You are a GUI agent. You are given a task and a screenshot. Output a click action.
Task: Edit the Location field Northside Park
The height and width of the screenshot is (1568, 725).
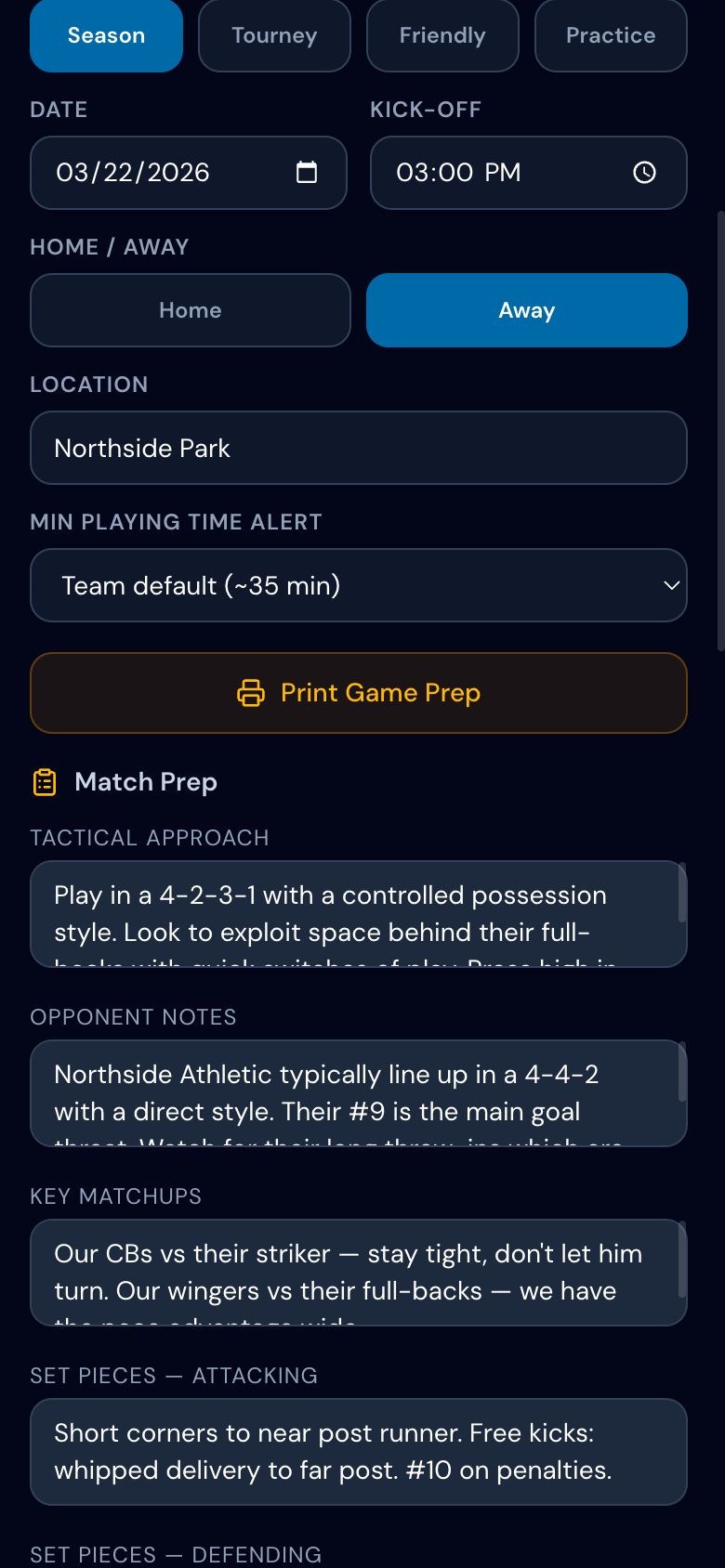point(359,448)
